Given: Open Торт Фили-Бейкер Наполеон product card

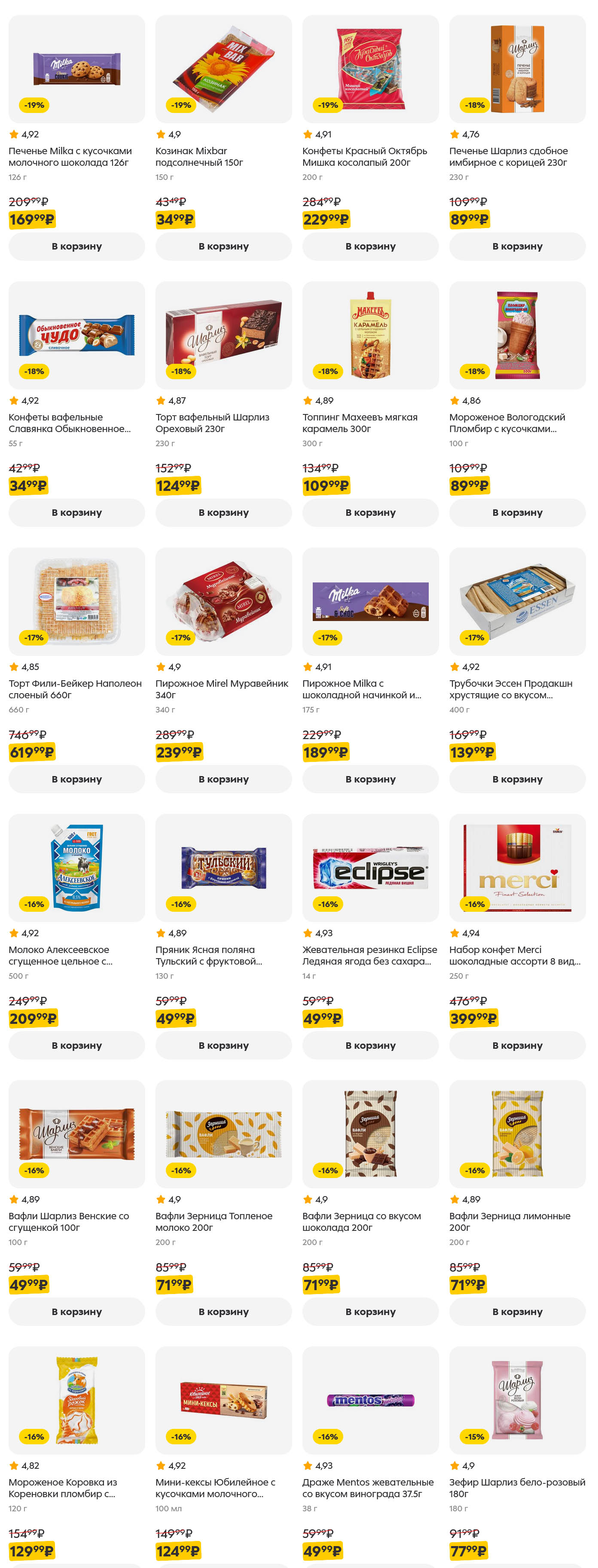Looking at the screenshot, I should 77,601.
